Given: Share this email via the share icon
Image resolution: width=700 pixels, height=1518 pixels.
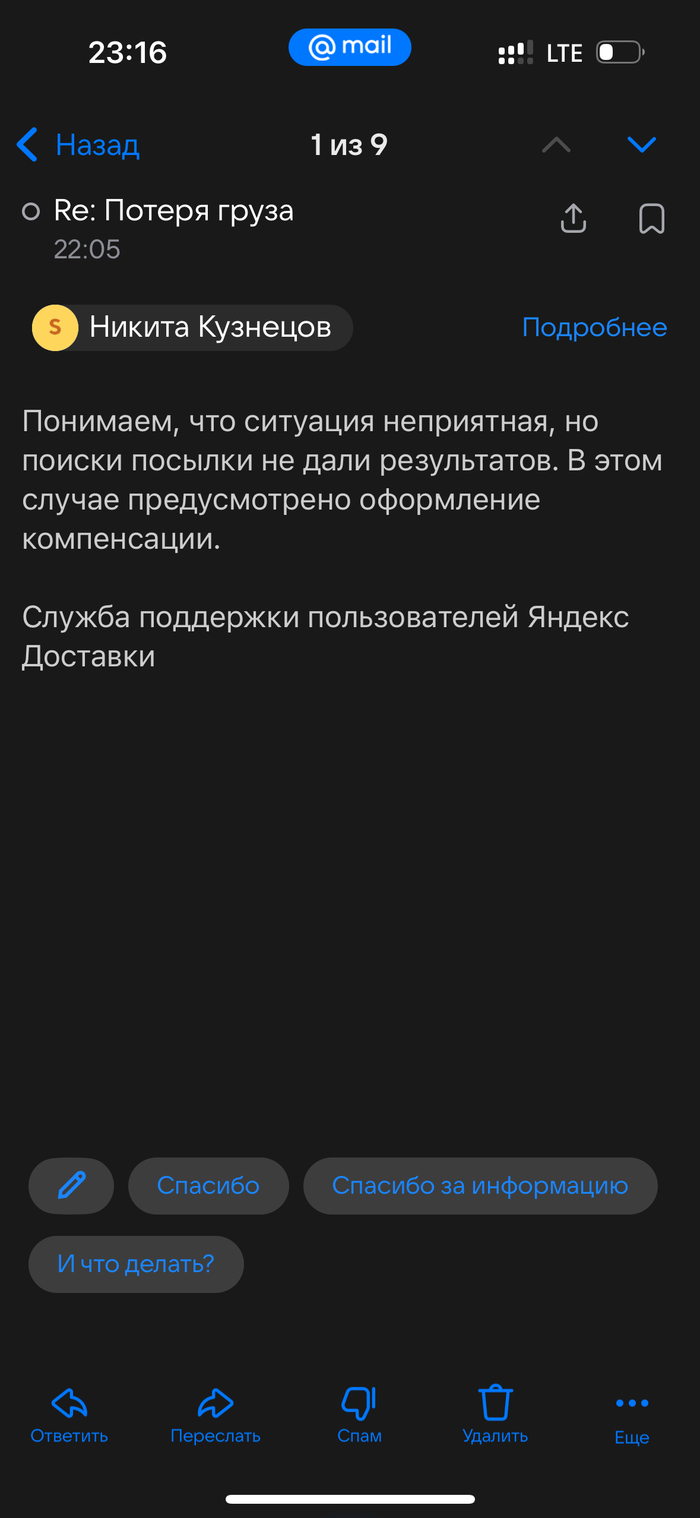Looking at the screenshot, I should 573,218.
